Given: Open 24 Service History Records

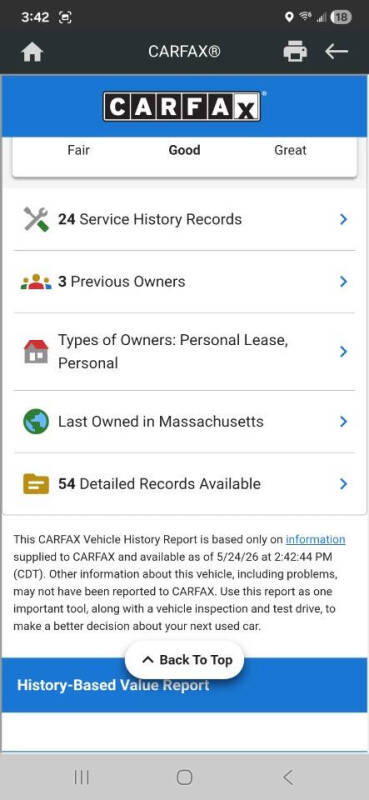Looking at the screenshot, I should tap(184, 219).
